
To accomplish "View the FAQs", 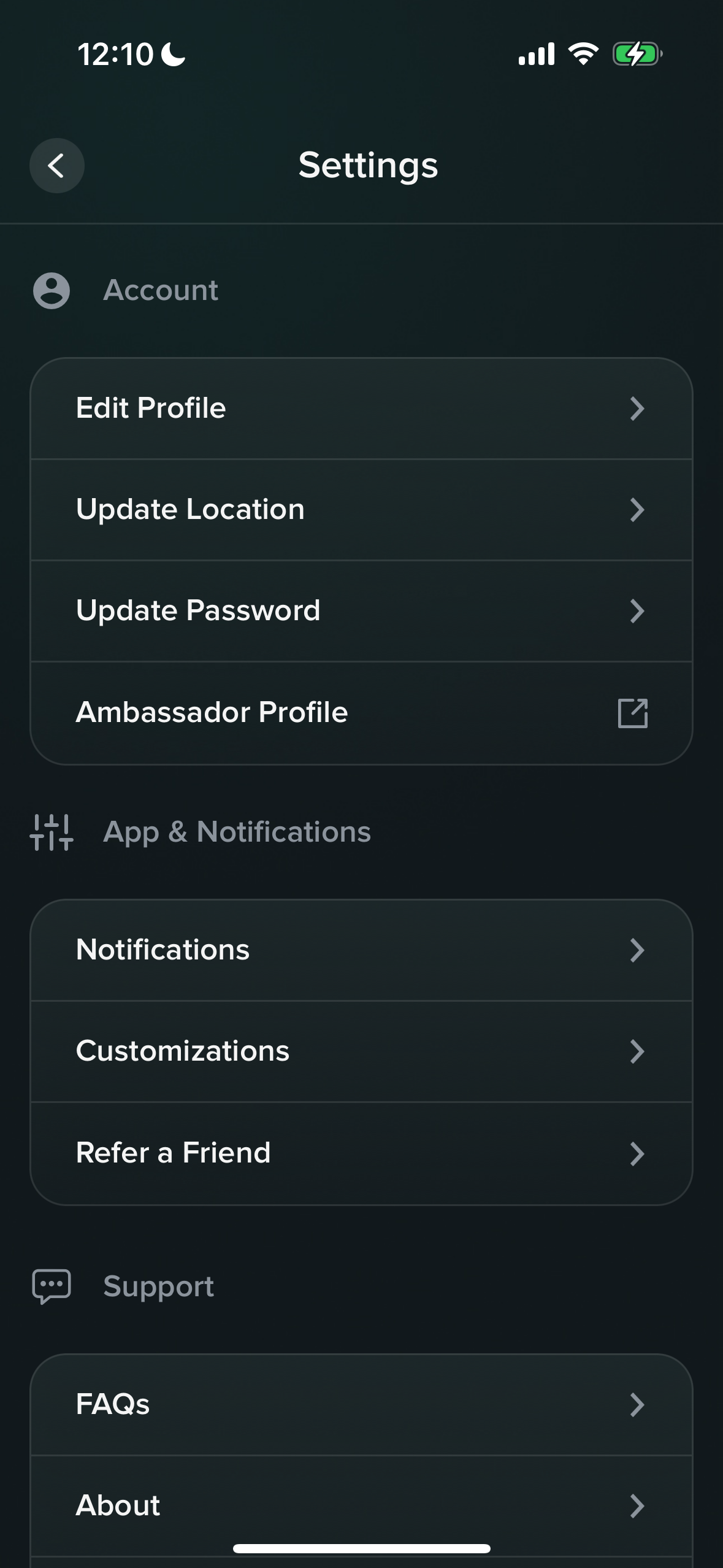I will point(361,1405).
